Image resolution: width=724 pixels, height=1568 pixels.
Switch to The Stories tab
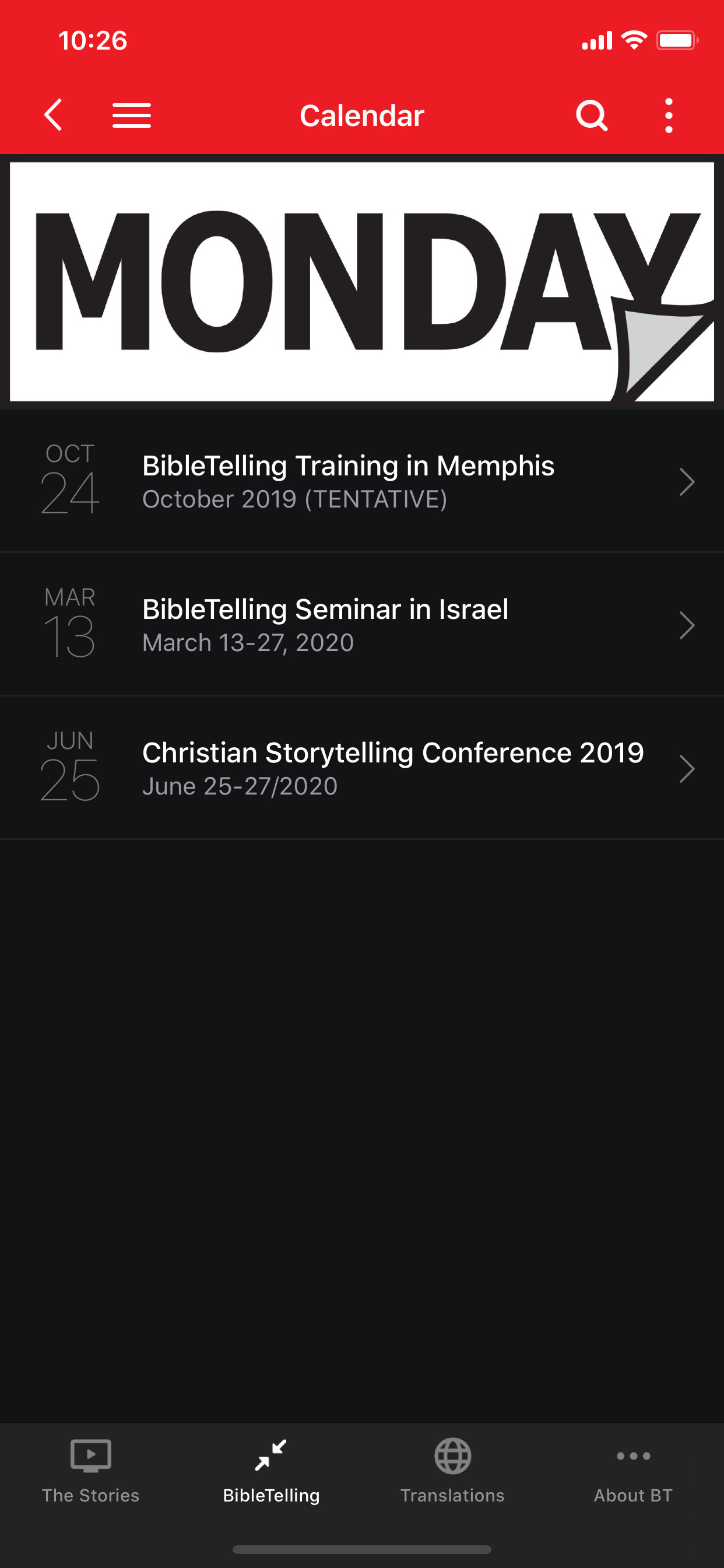tap(91, 1471)
